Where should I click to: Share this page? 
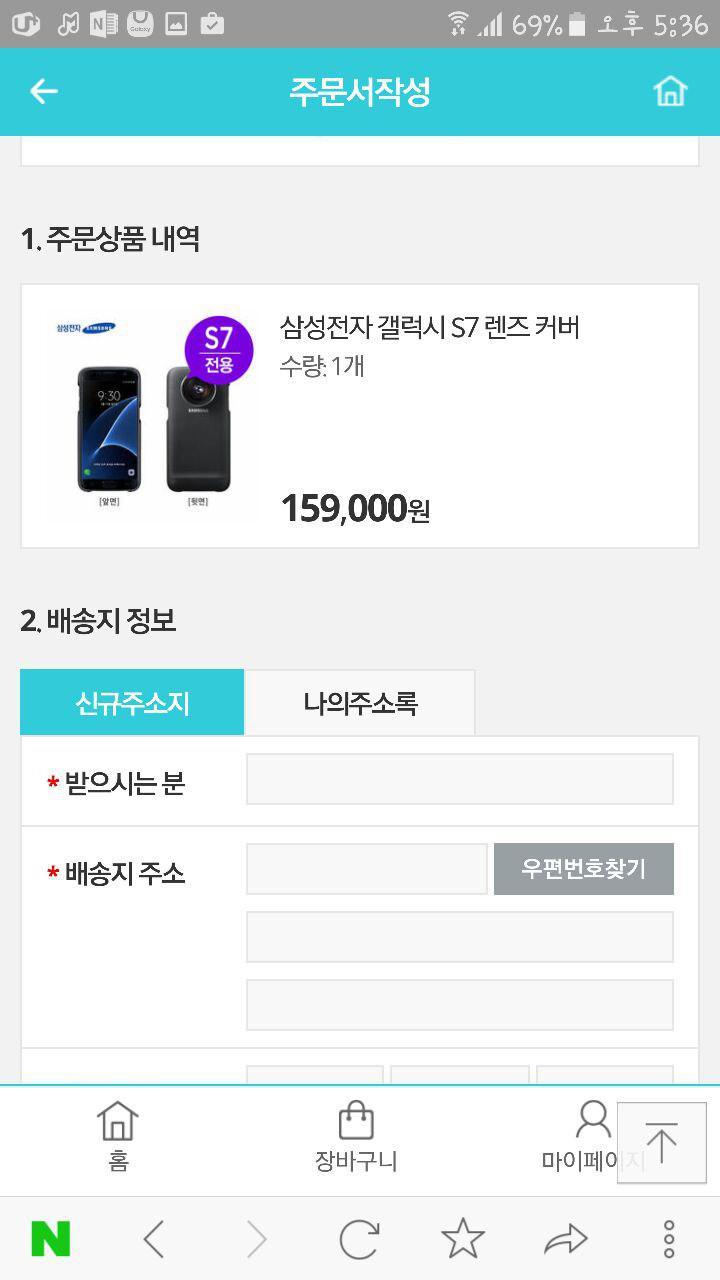click(x=566, y=1239)
